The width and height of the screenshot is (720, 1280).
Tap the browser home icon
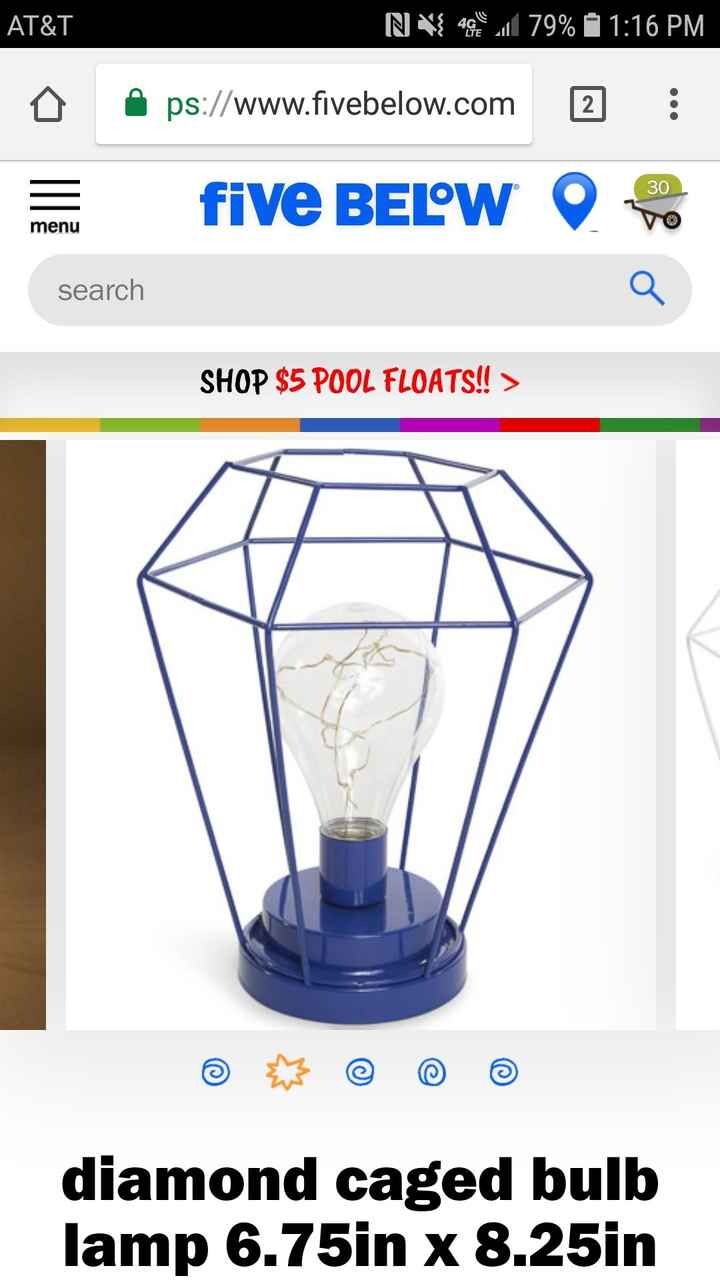point(47,102)
